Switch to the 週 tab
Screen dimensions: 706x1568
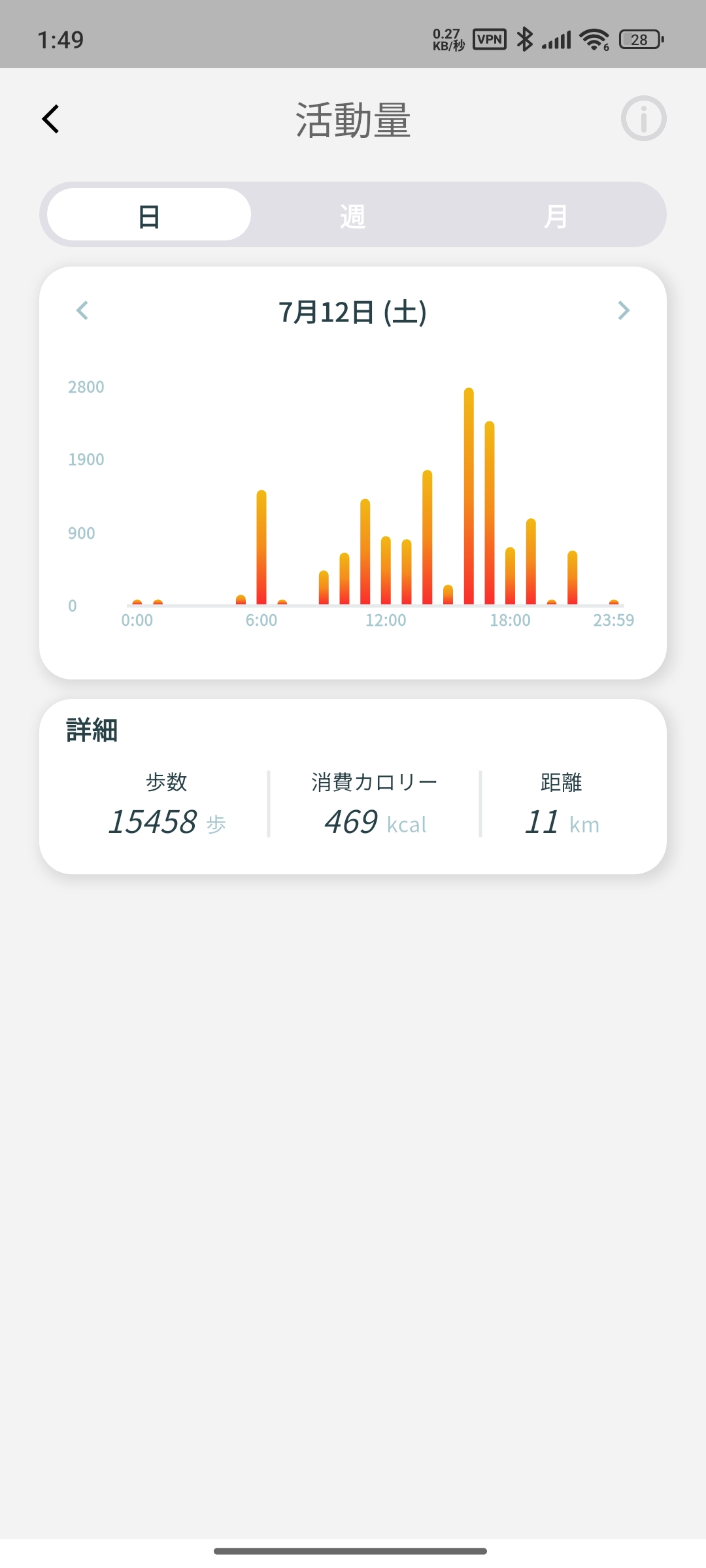tap(352, 215)
